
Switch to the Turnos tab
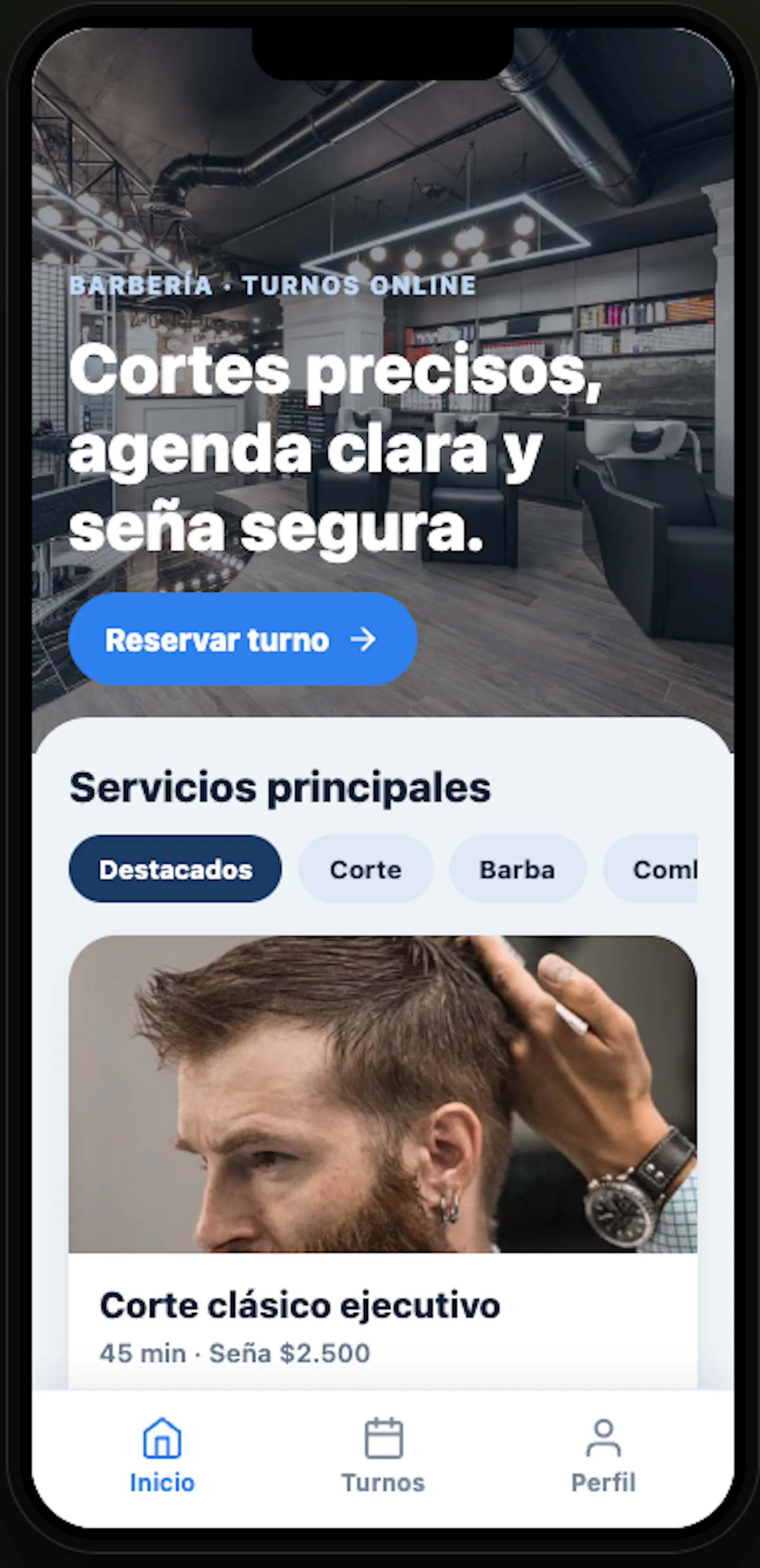coord(383,1456)
